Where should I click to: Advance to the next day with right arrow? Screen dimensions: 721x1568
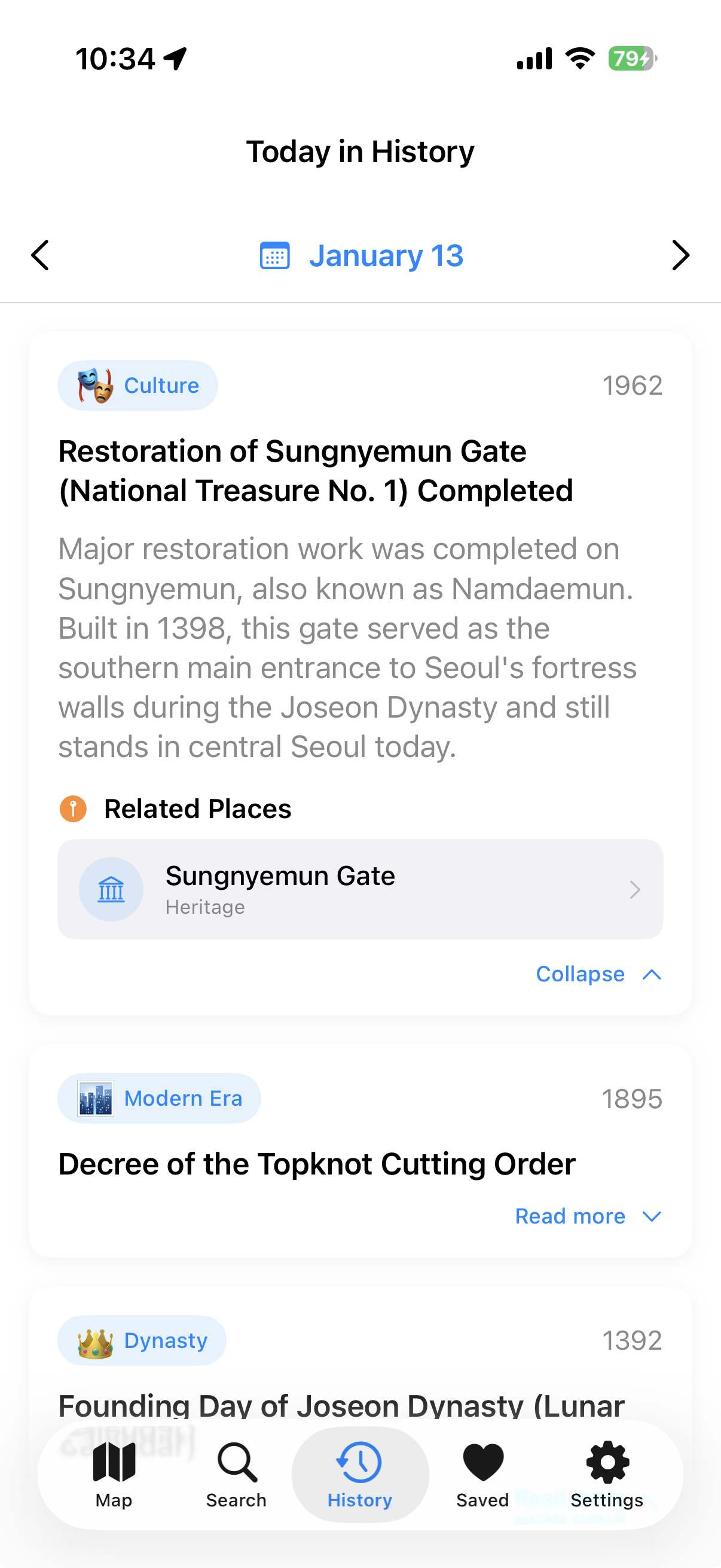(681, 256)
